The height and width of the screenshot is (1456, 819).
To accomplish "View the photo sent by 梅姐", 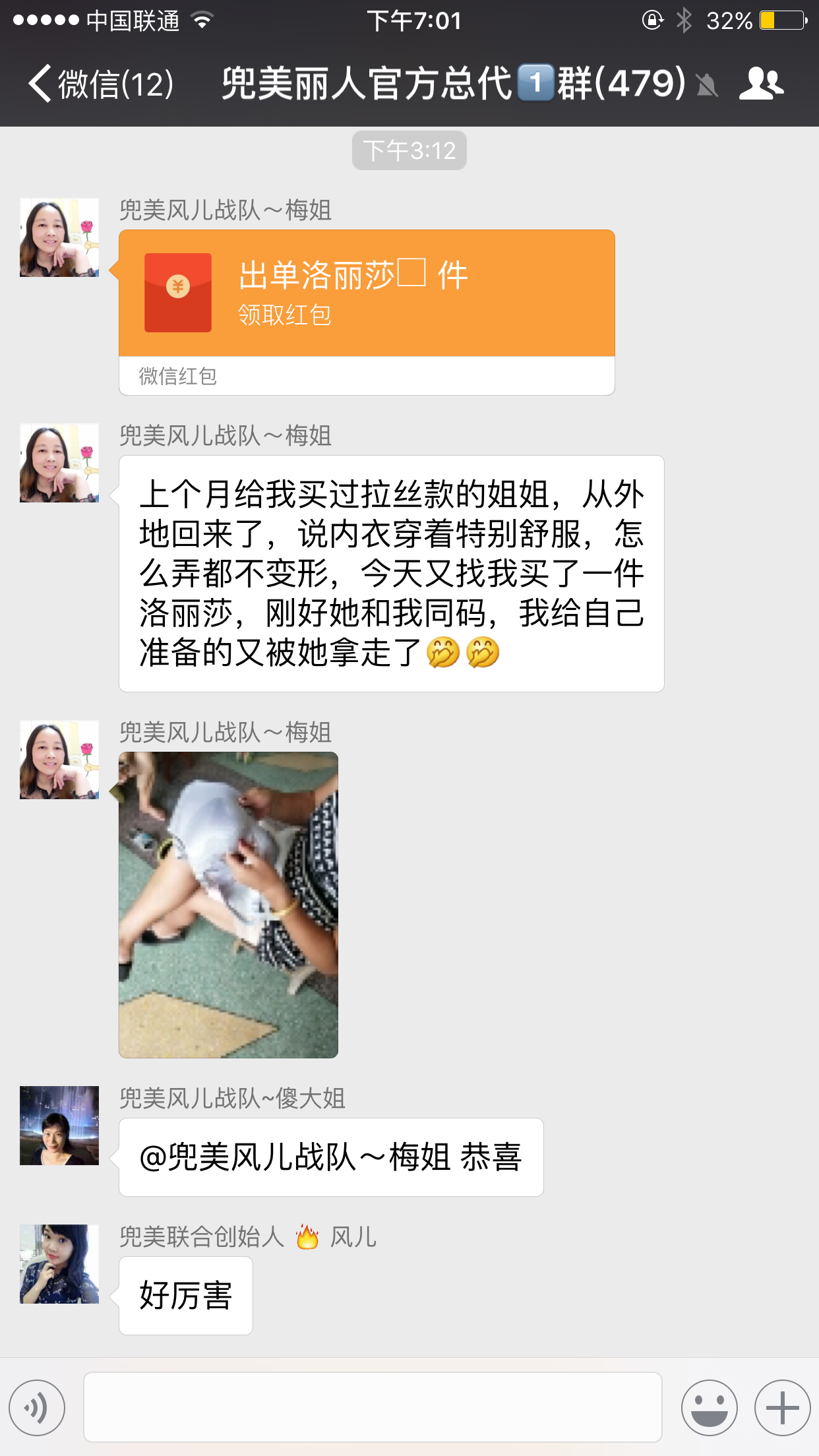I will [228, 905].
